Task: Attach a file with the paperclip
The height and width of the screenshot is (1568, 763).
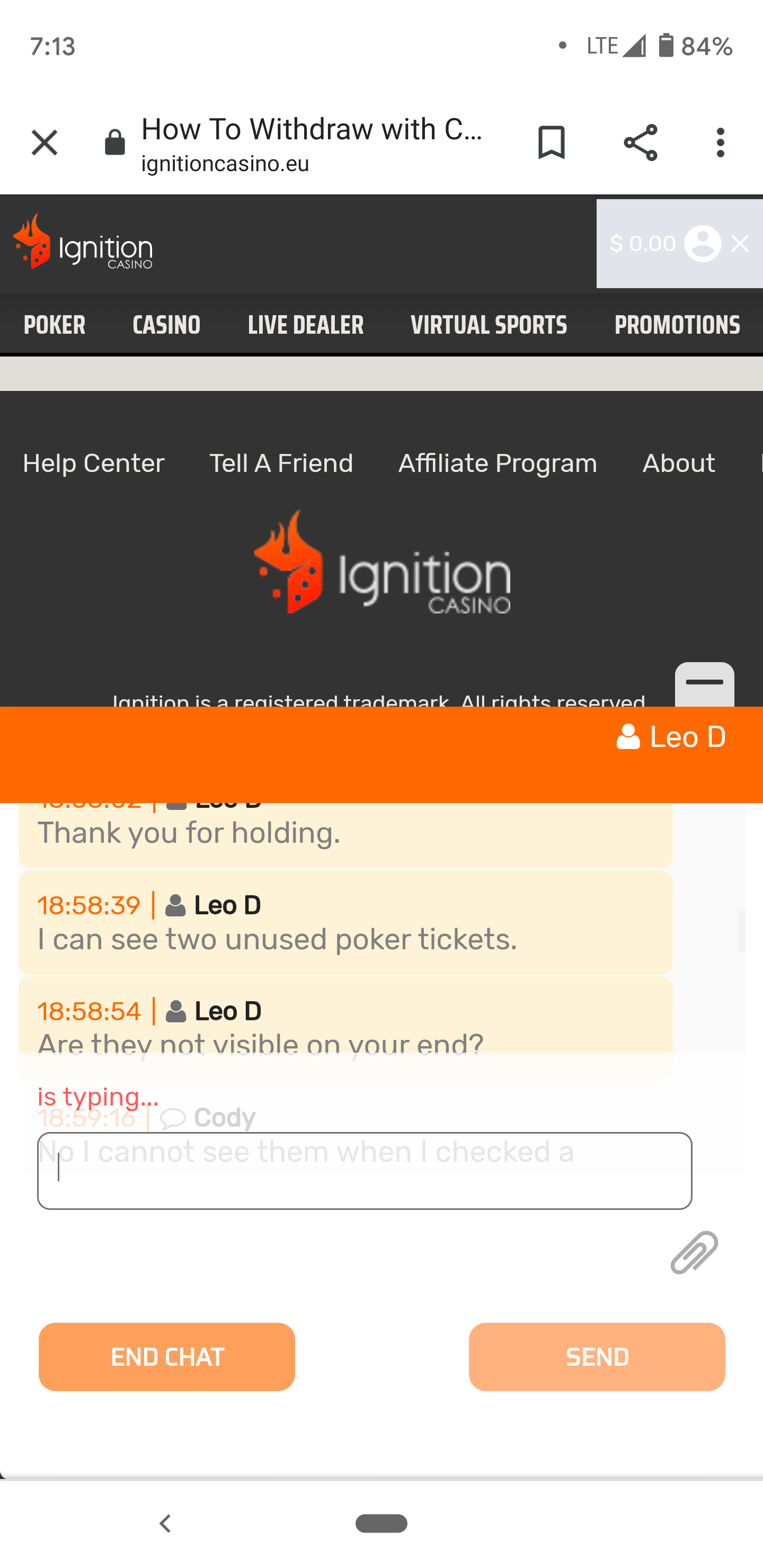Action: (694, 1253)
